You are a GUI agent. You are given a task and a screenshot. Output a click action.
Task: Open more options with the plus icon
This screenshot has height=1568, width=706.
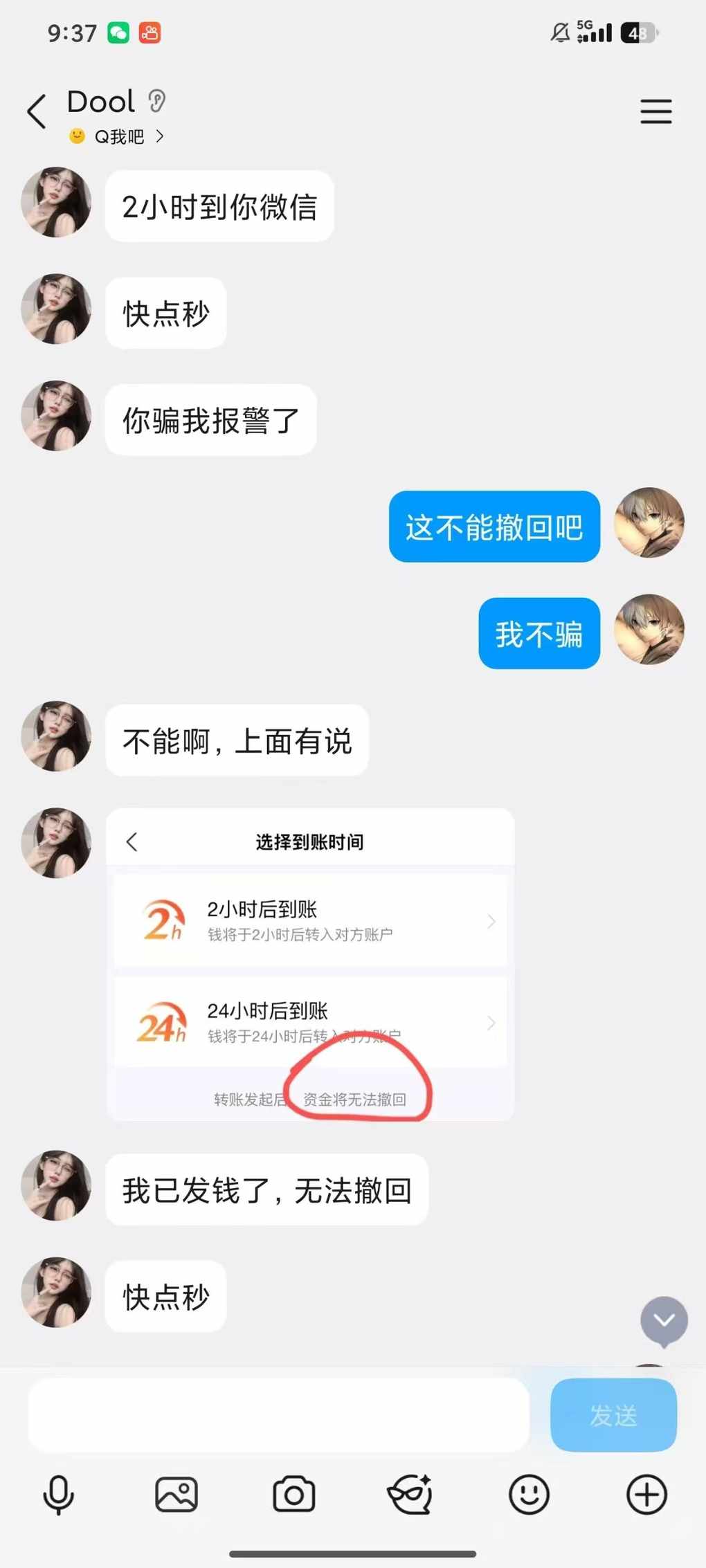coord(646,1495)
